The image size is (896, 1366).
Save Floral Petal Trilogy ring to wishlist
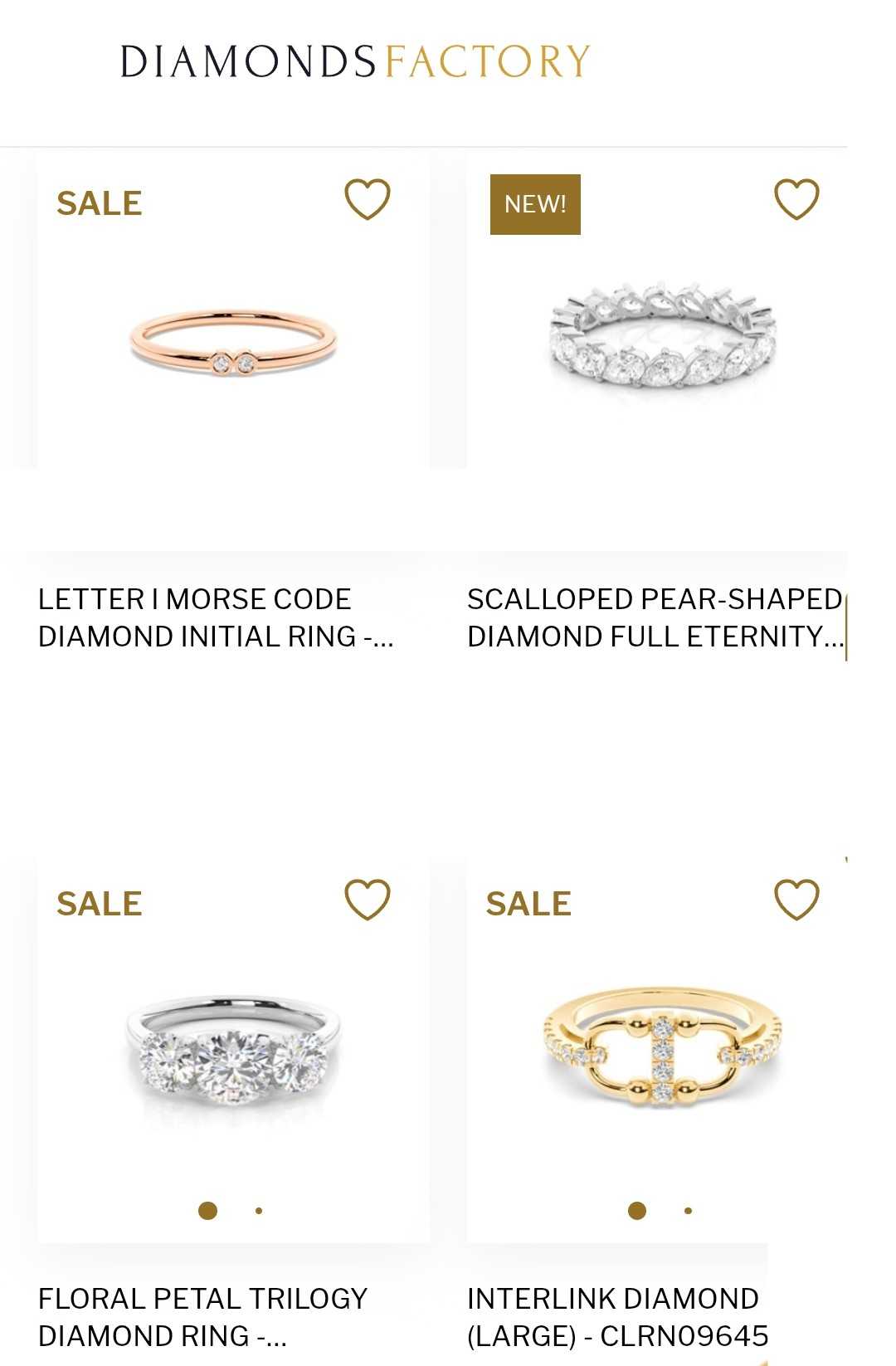coord(367,900)
